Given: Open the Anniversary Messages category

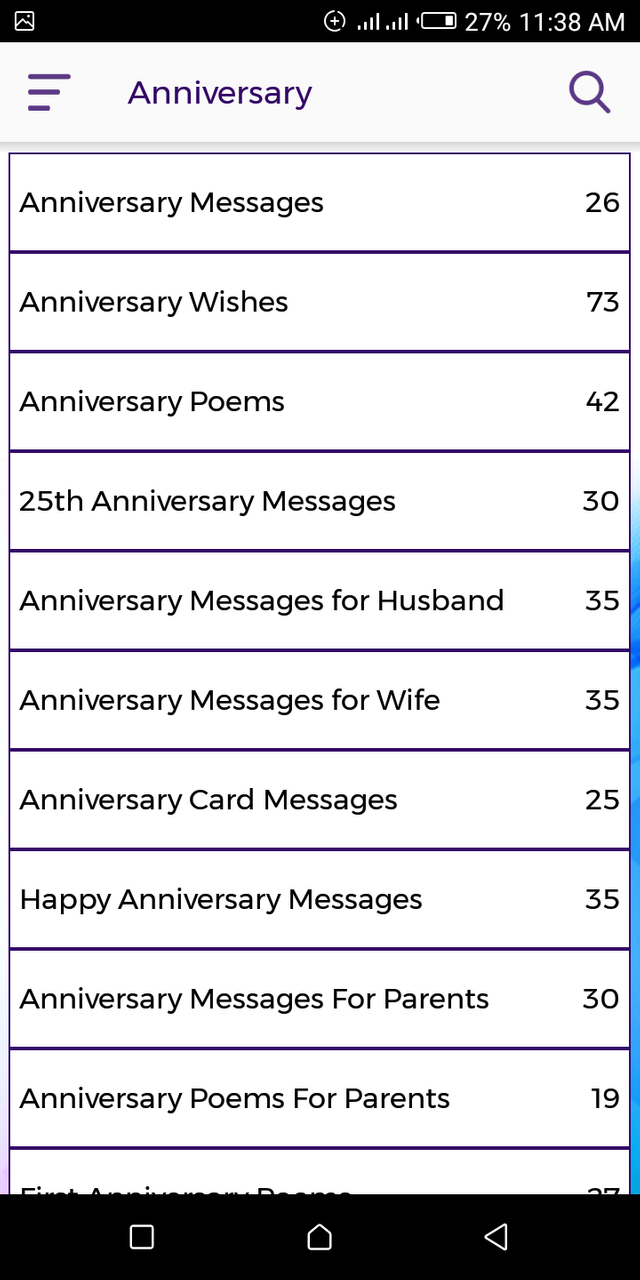Looking at the screenshot, I should tap(320, 202).
